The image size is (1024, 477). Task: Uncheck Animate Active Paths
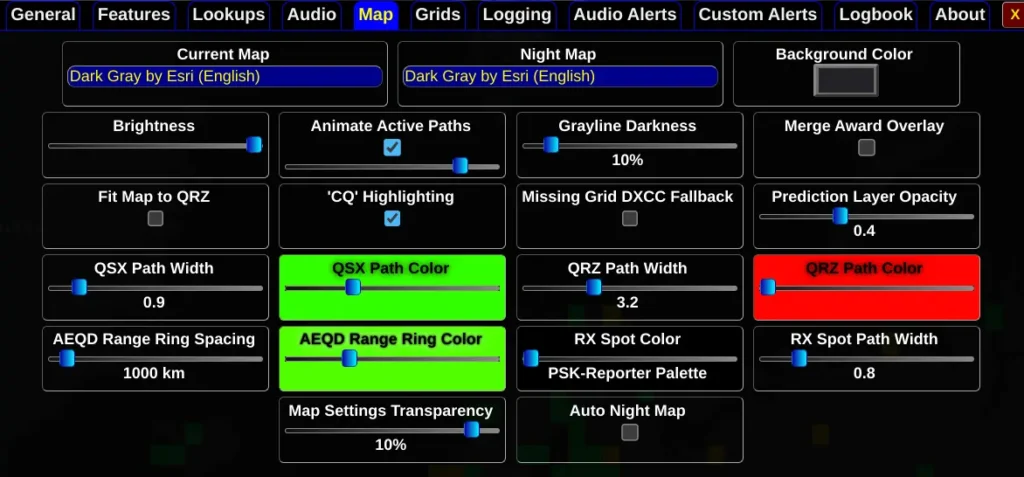pyautogui.click(x=392, y=148)
